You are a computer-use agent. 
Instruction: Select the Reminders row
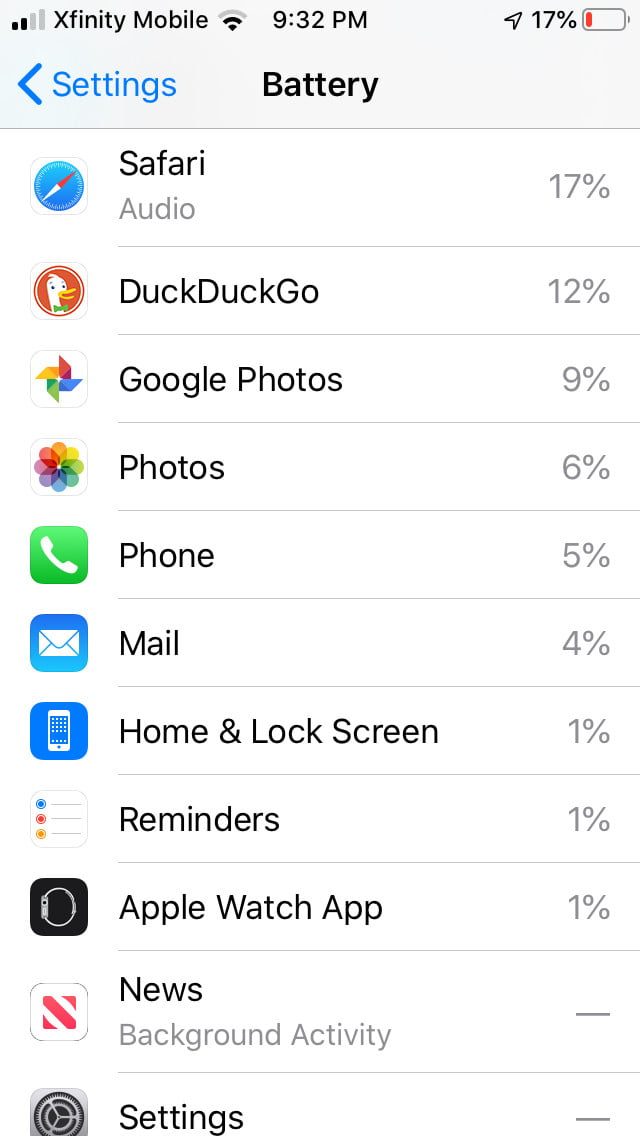point(320,819)
